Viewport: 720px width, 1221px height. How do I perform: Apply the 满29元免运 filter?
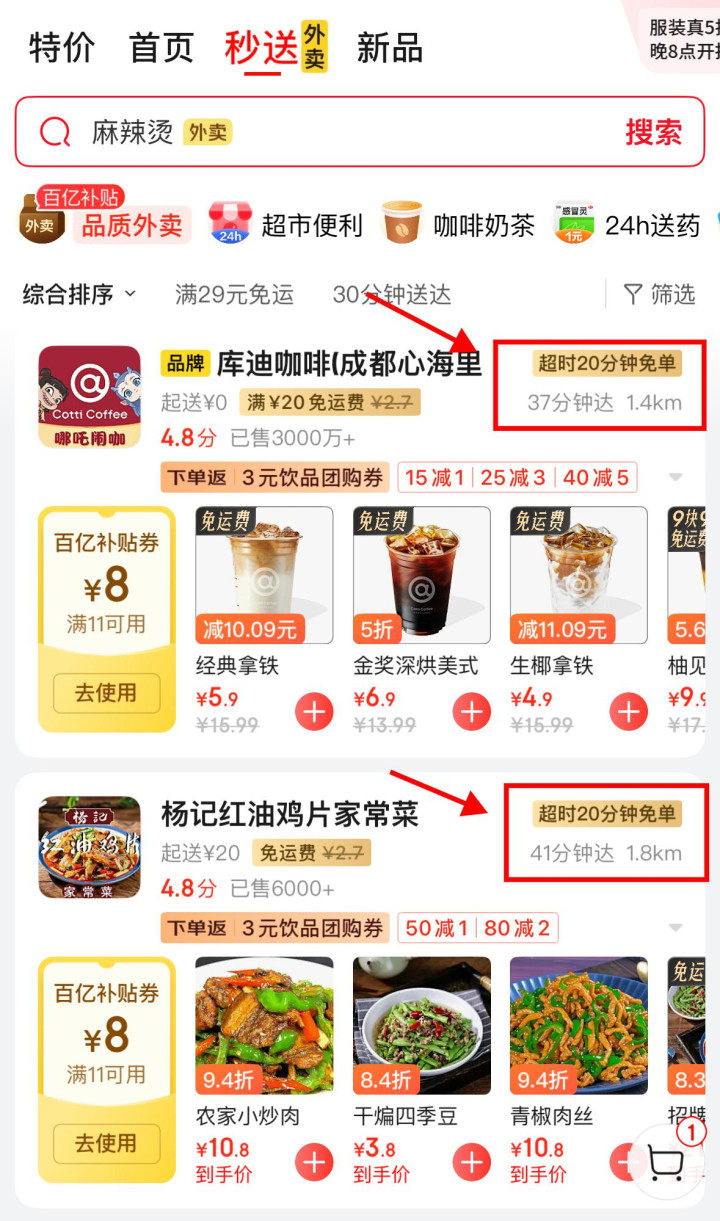[234, 294]
